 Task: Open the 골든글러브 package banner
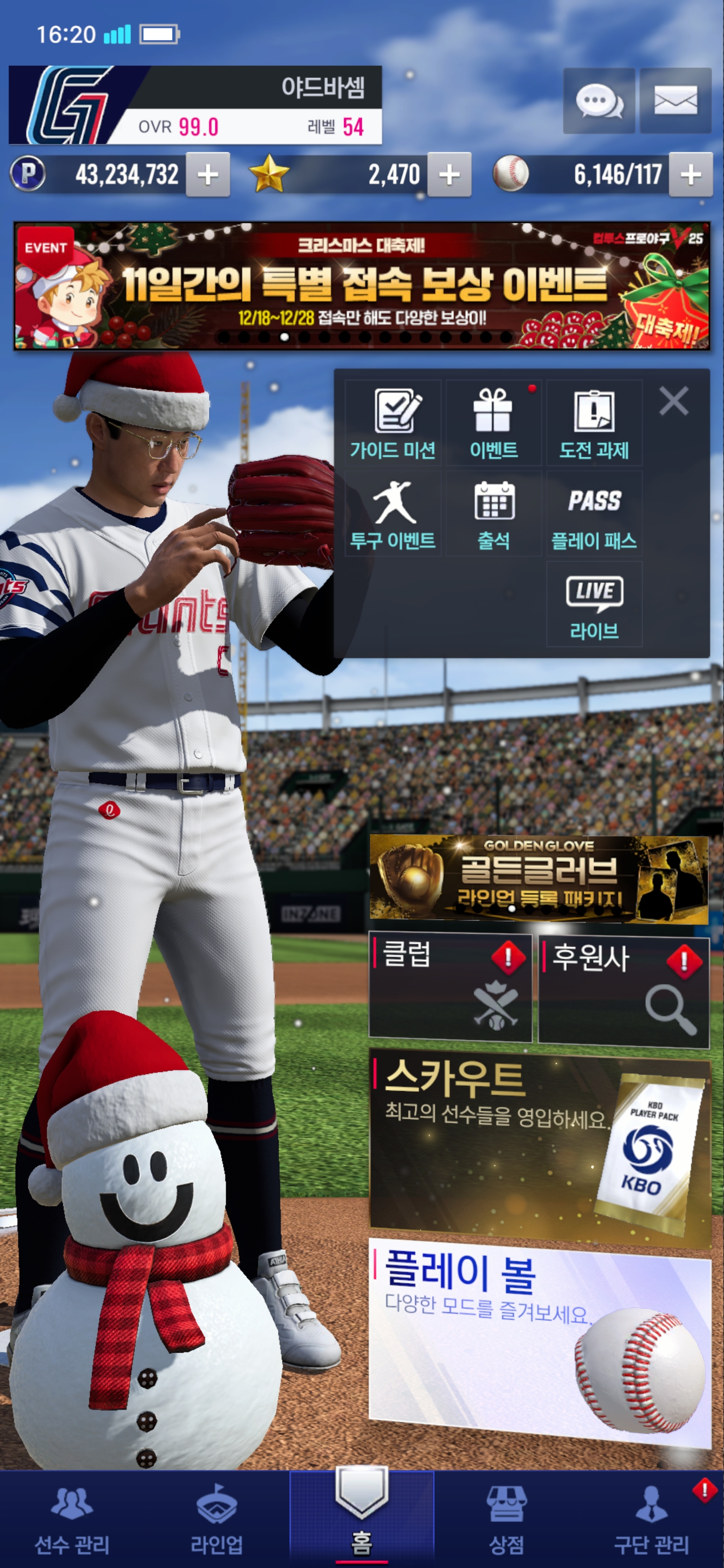[538, 877]
